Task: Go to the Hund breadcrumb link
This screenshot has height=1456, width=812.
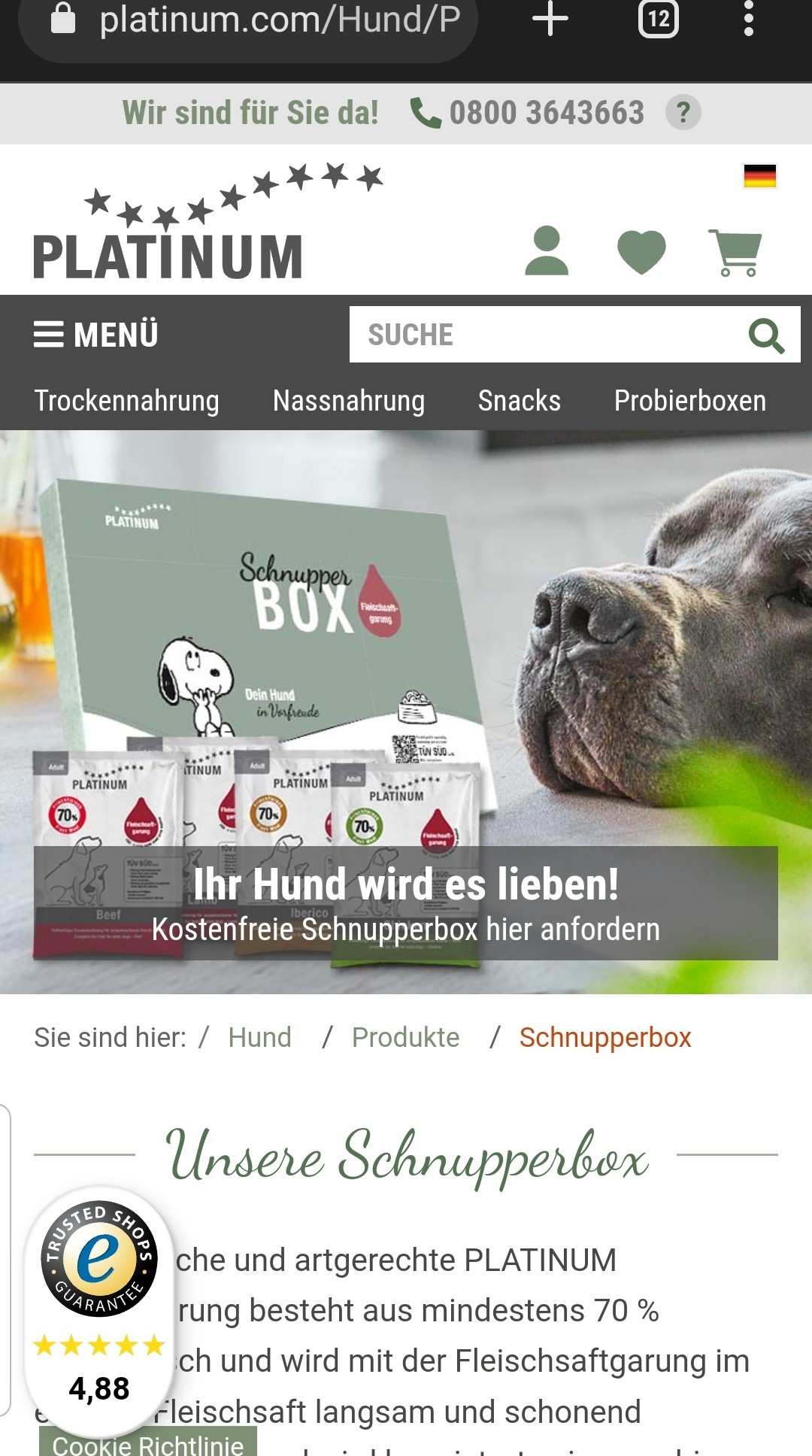Action: [x=259, y=1038]
